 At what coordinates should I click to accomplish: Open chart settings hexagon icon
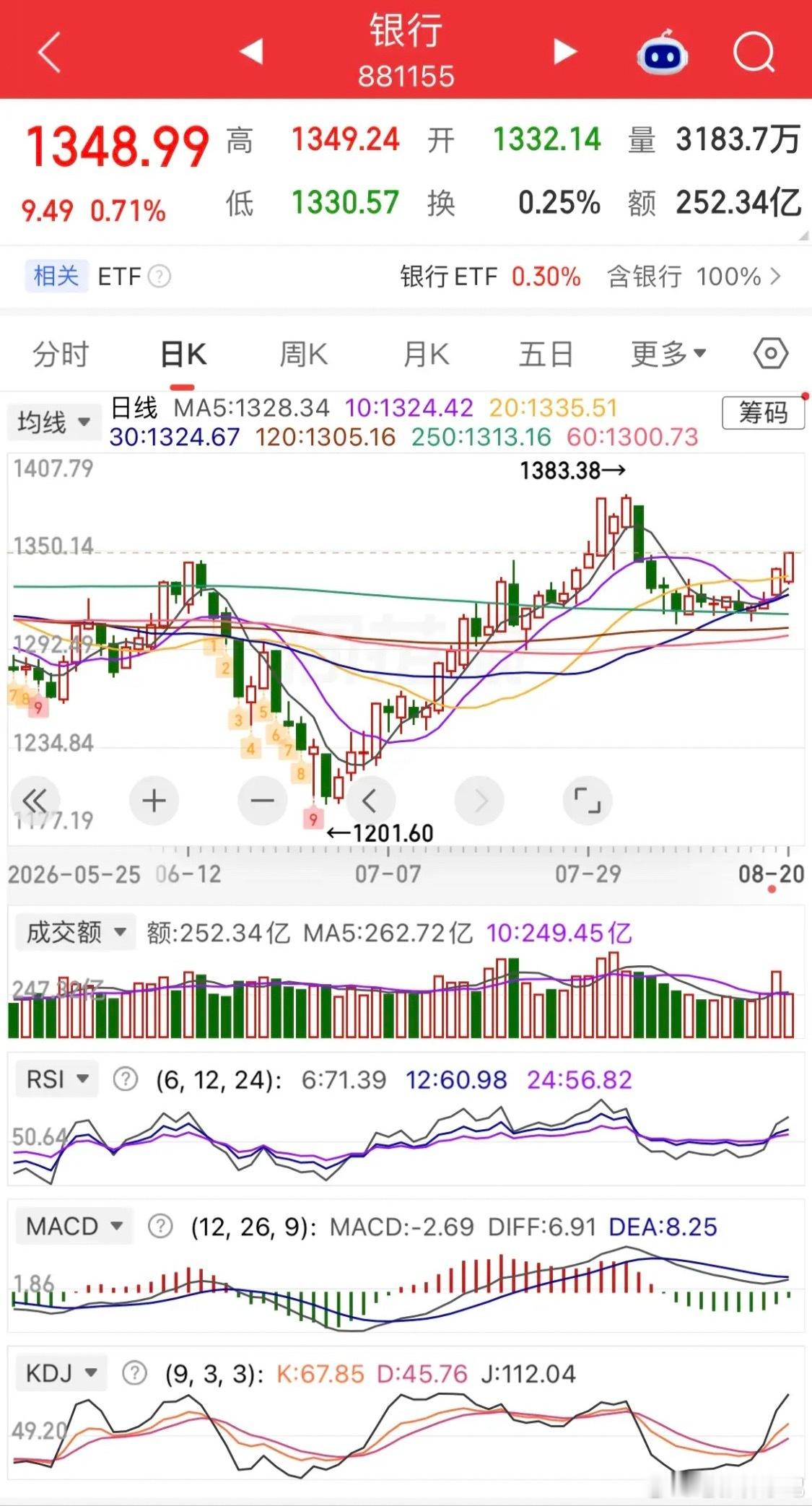[x=771, y=354]
